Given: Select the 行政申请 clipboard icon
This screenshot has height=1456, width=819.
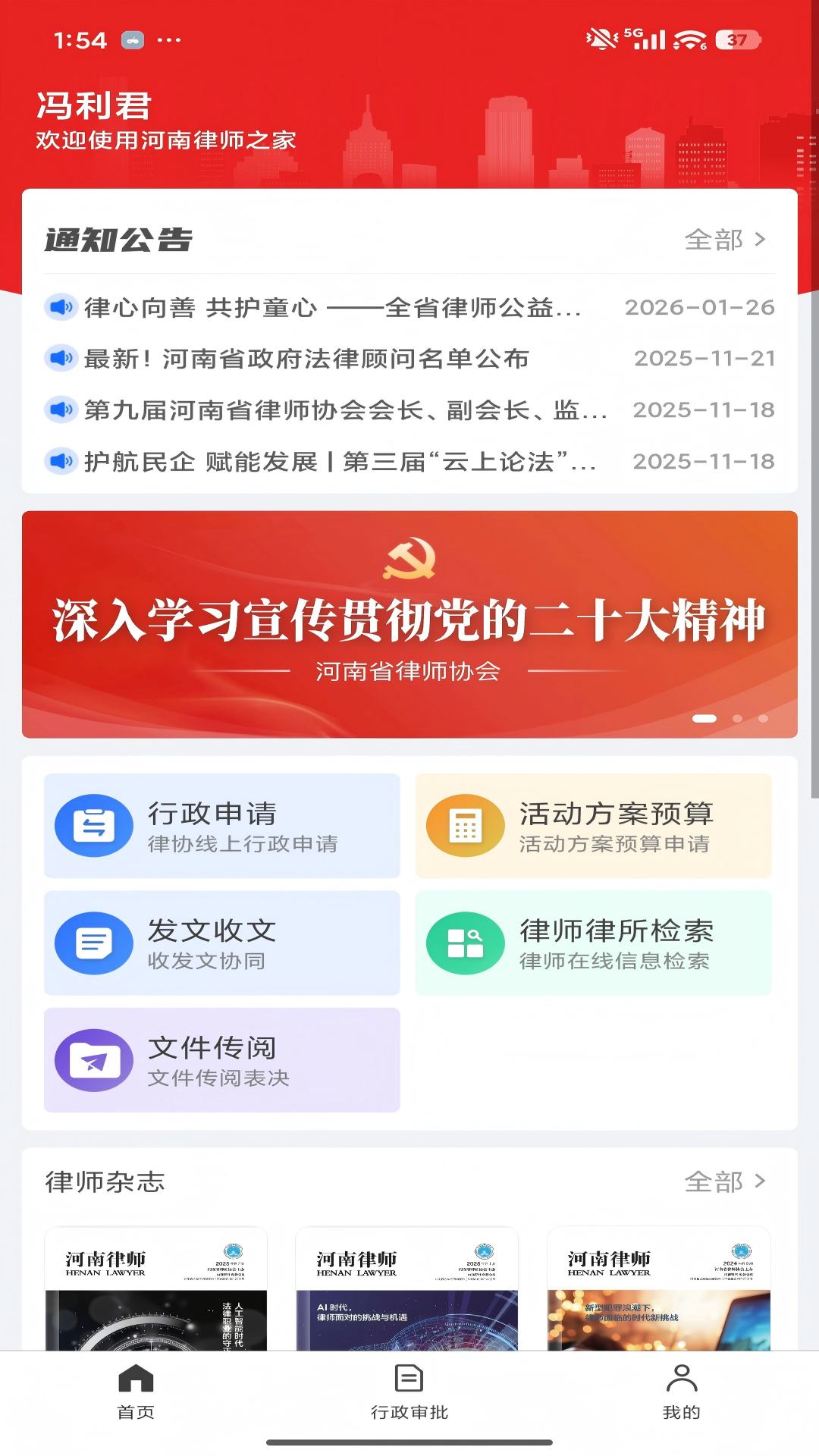Looking at the screenshot, I should coord(93,826).
